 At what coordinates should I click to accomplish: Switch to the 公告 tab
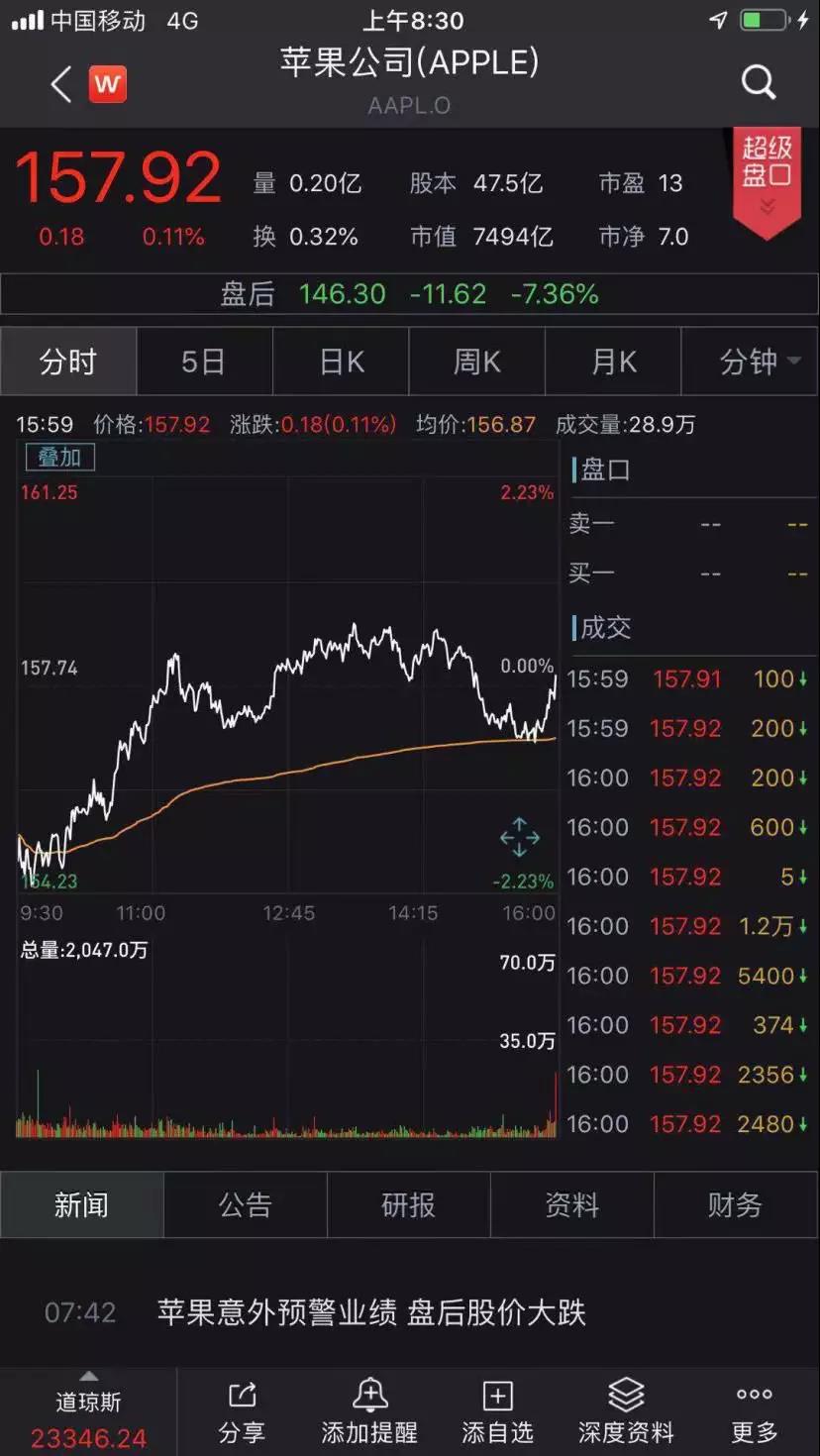pyautogui.click(x=245, y=1204)
